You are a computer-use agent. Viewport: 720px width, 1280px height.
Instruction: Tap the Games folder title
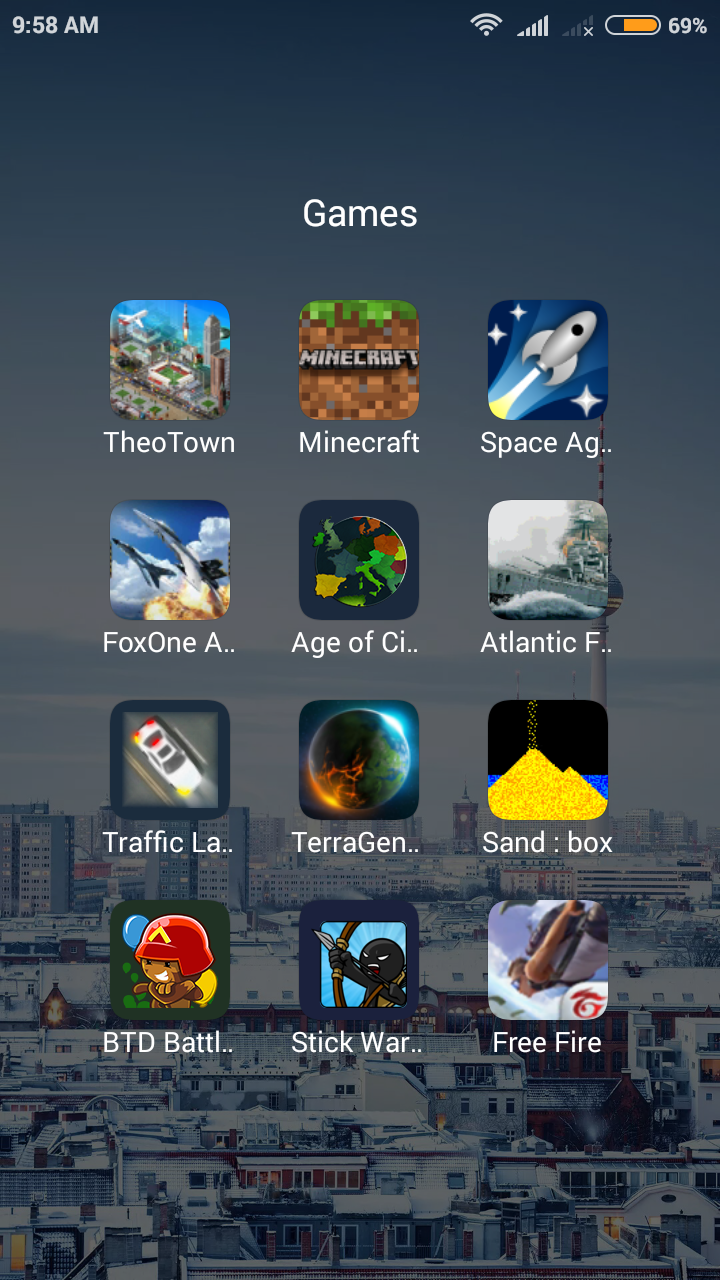tap(360, 213)
